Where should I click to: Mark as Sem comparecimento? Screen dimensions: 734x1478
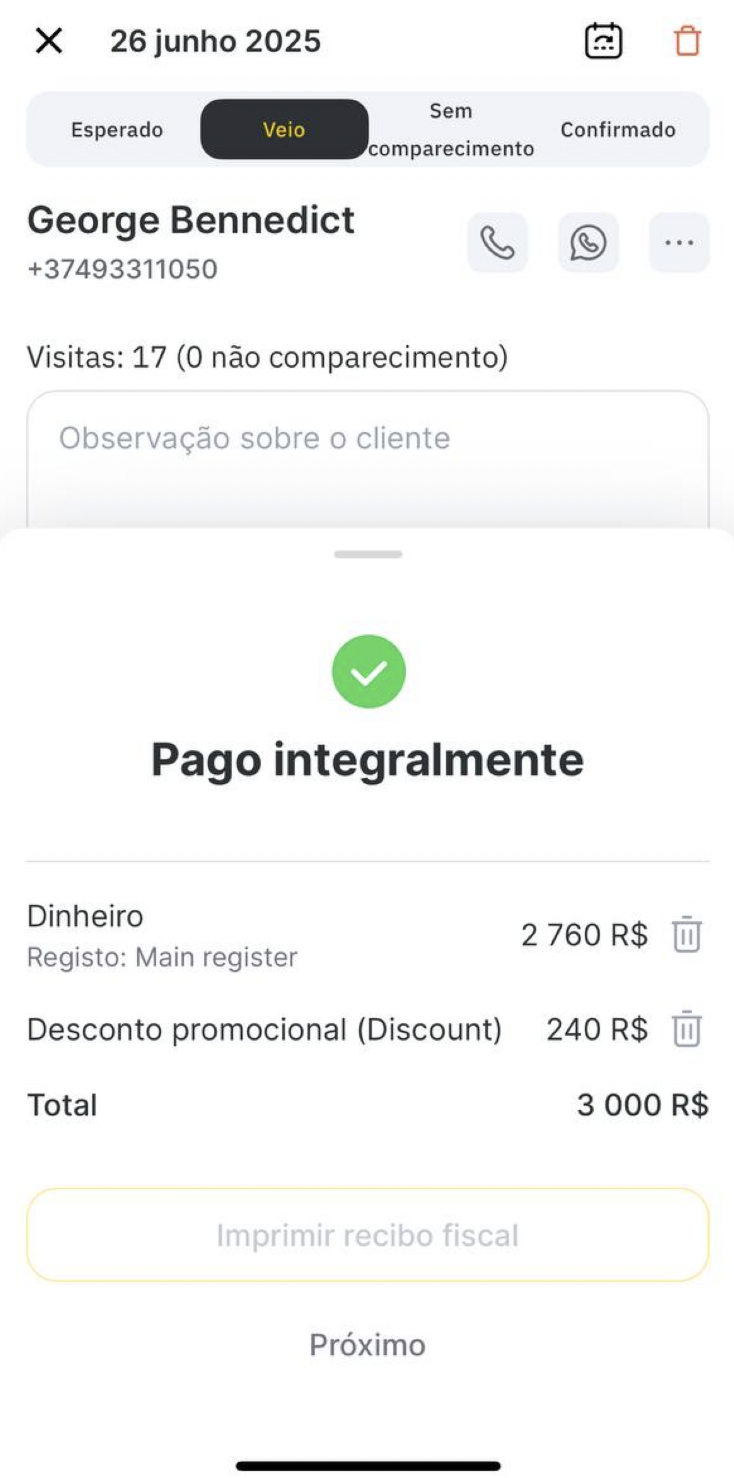(451, 130)
